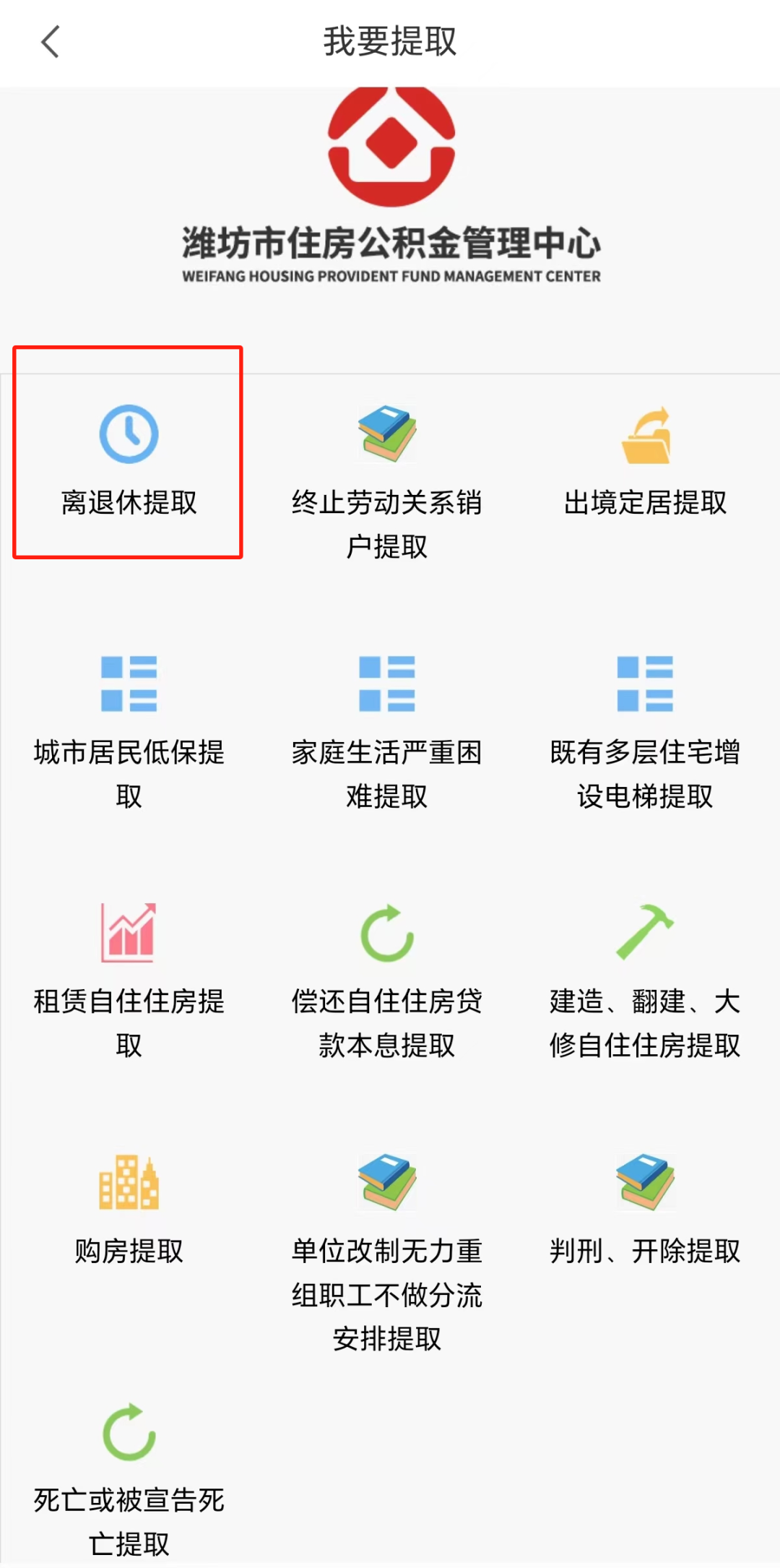Open 建造、翻建、大修自住住房提取
Viewport: 780px width, 1568px height.
[x=645, y=979]
